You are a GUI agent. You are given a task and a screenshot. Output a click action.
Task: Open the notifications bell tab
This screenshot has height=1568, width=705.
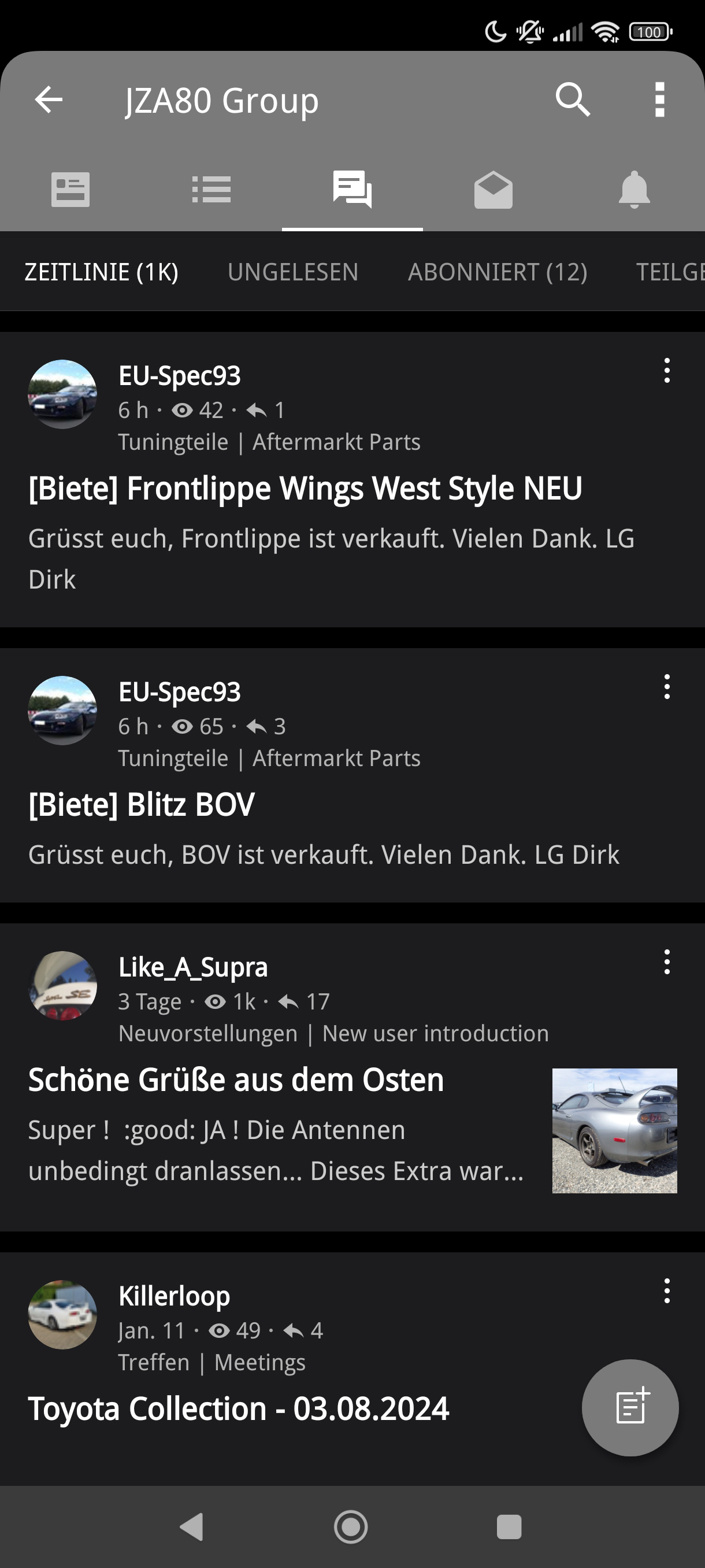coord(634,190)
